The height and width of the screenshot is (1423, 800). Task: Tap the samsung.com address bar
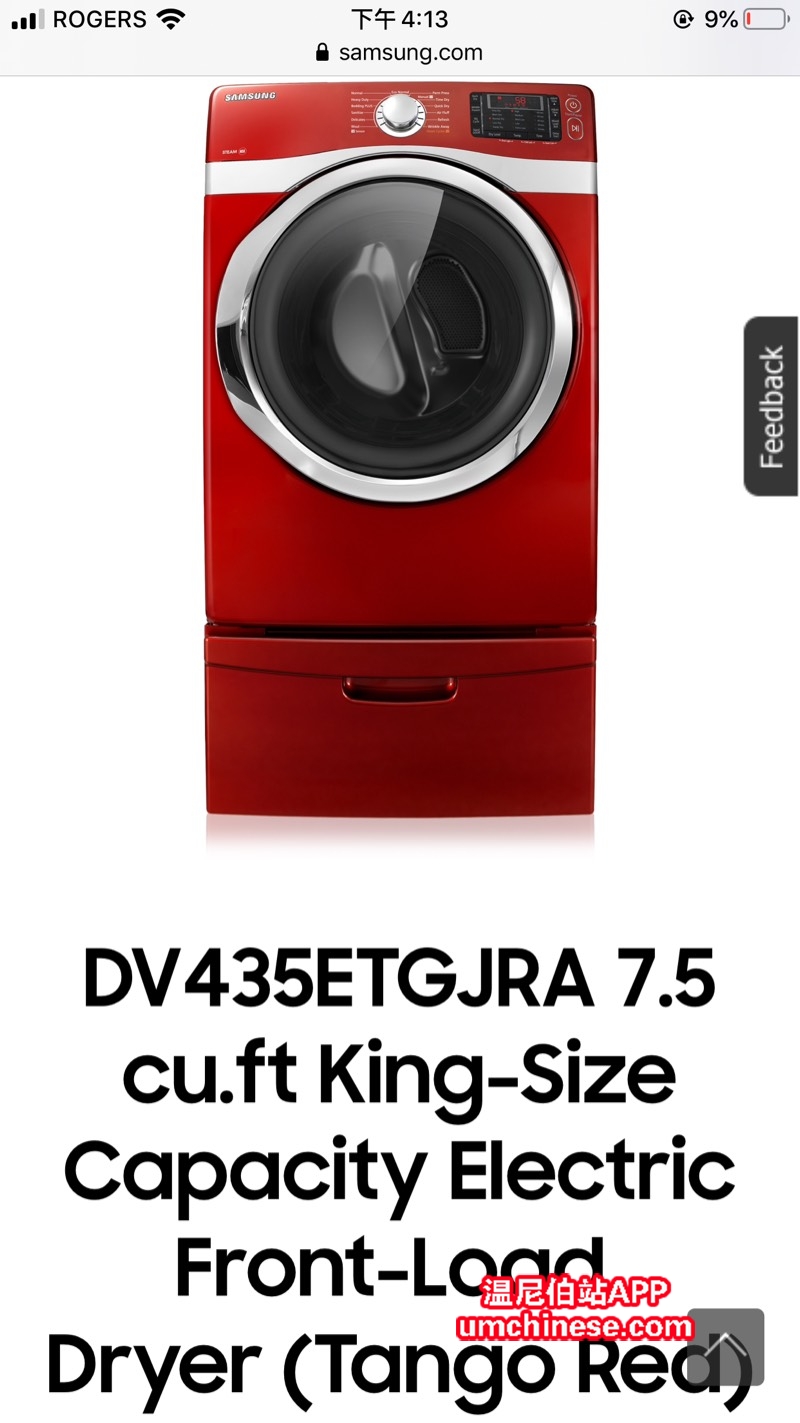tap(400, 53)
